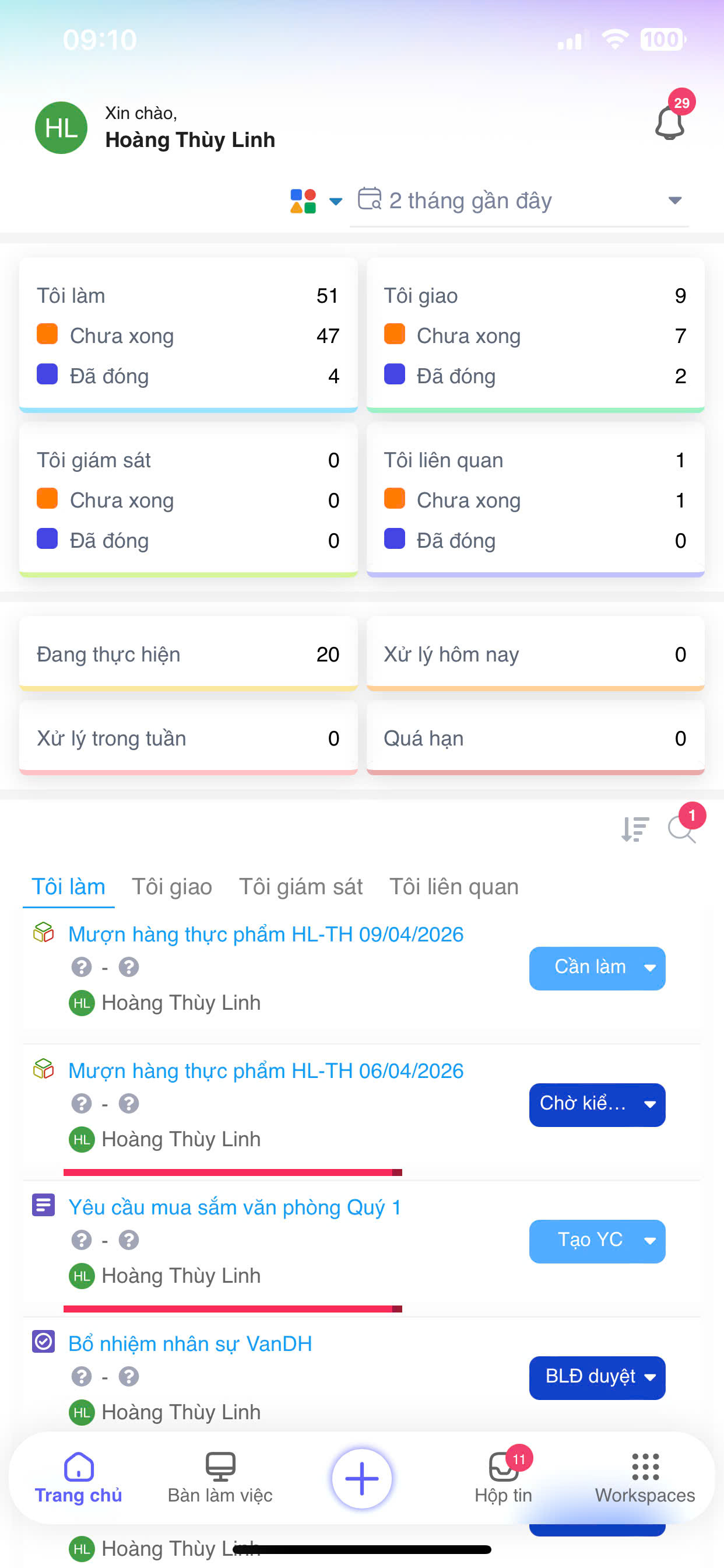Image resolution: width=724 pixels, height=1568 pixels.
Task: View 'Đang thực hiện' tasks
Action: [x=187, y=654]
